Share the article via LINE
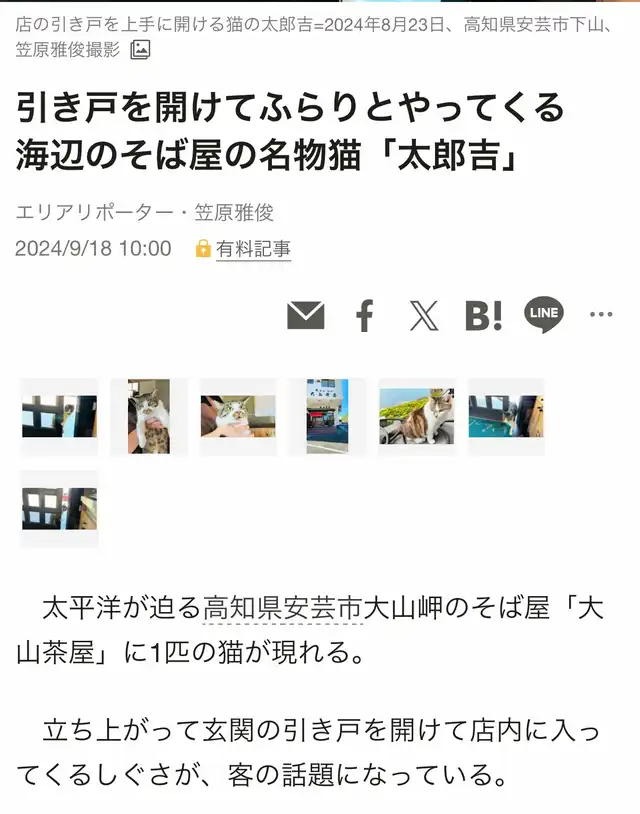Viewport: 640px width, 814px height. pos(544,316)
